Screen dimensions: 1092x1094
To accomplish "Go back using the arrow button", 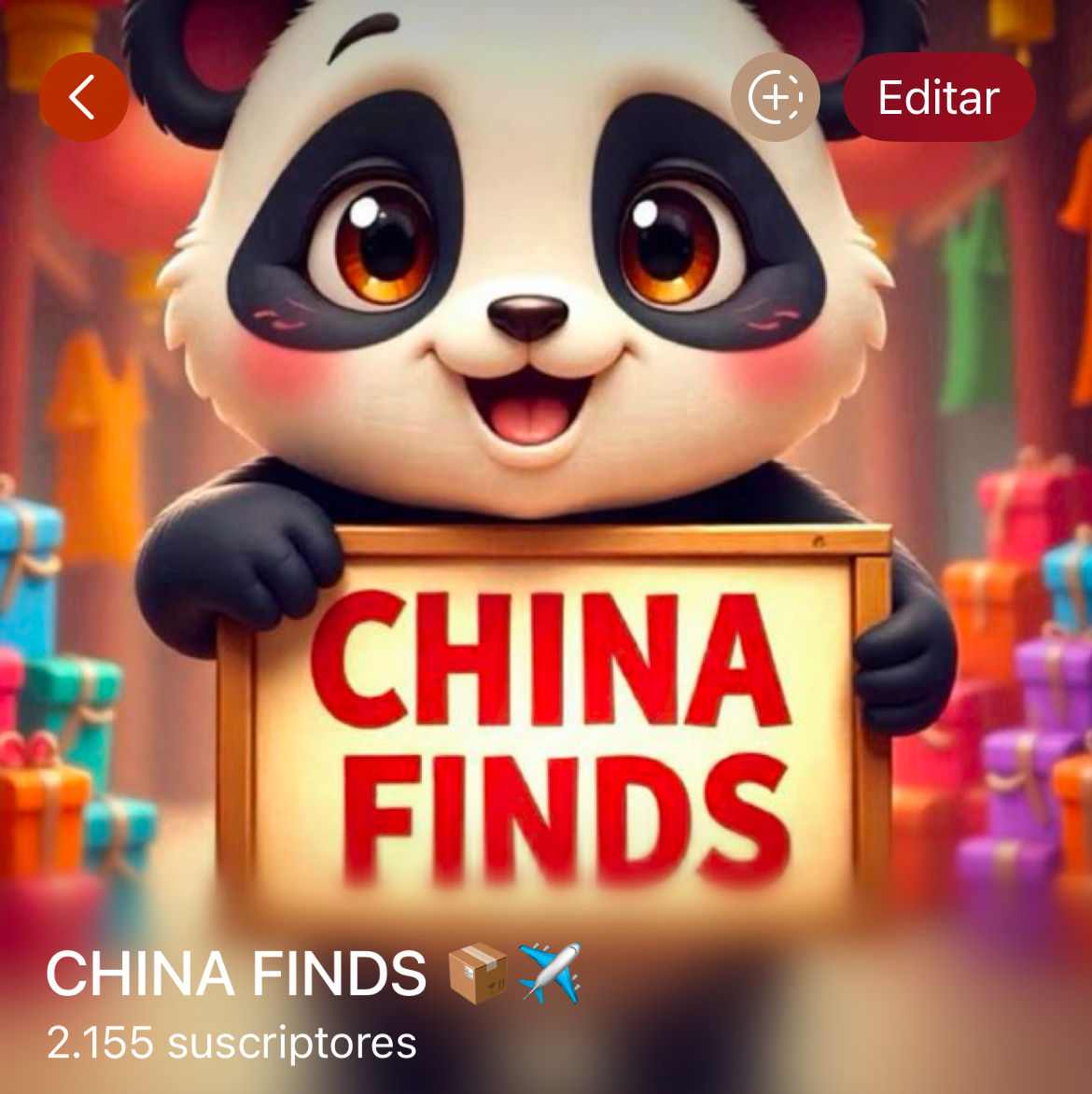I will tap(83, 97).
